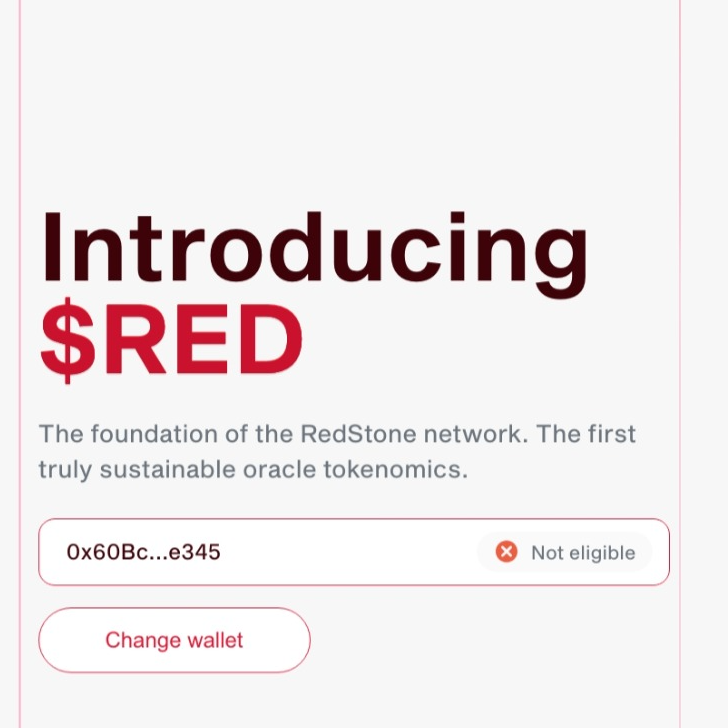
Task: Tap the Change wallet button
Action: pyautogui.click(x=174, y=640)
